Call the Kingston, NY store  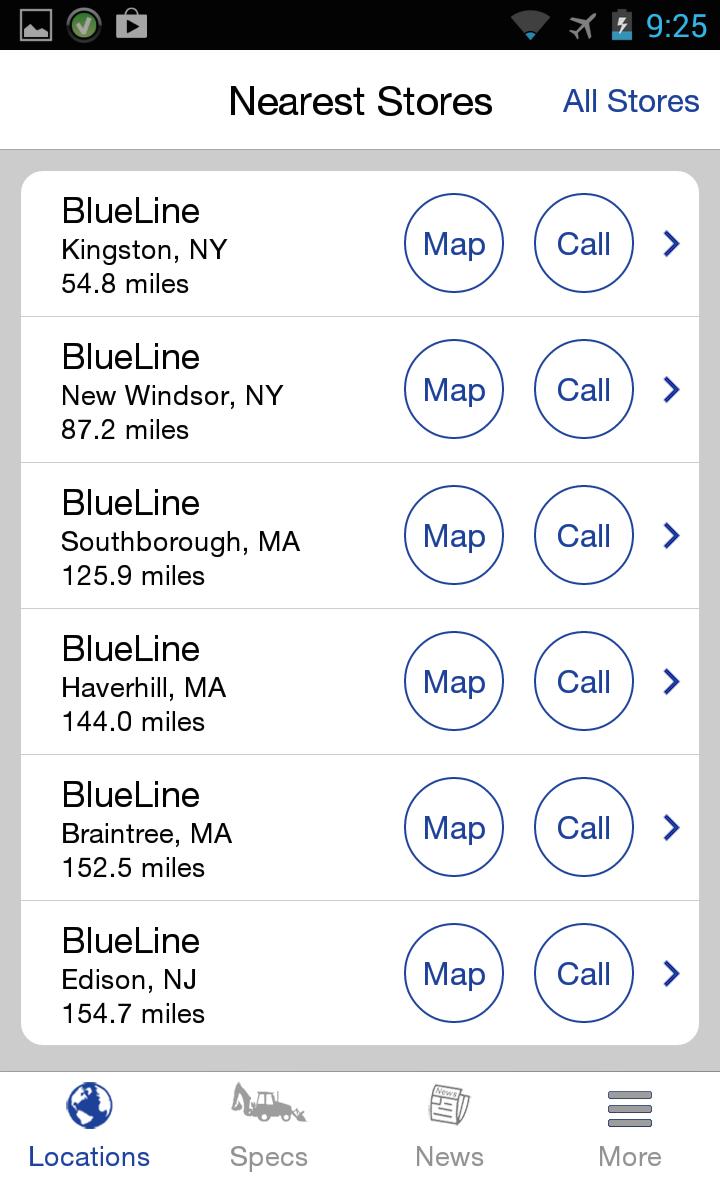[584, 244]
